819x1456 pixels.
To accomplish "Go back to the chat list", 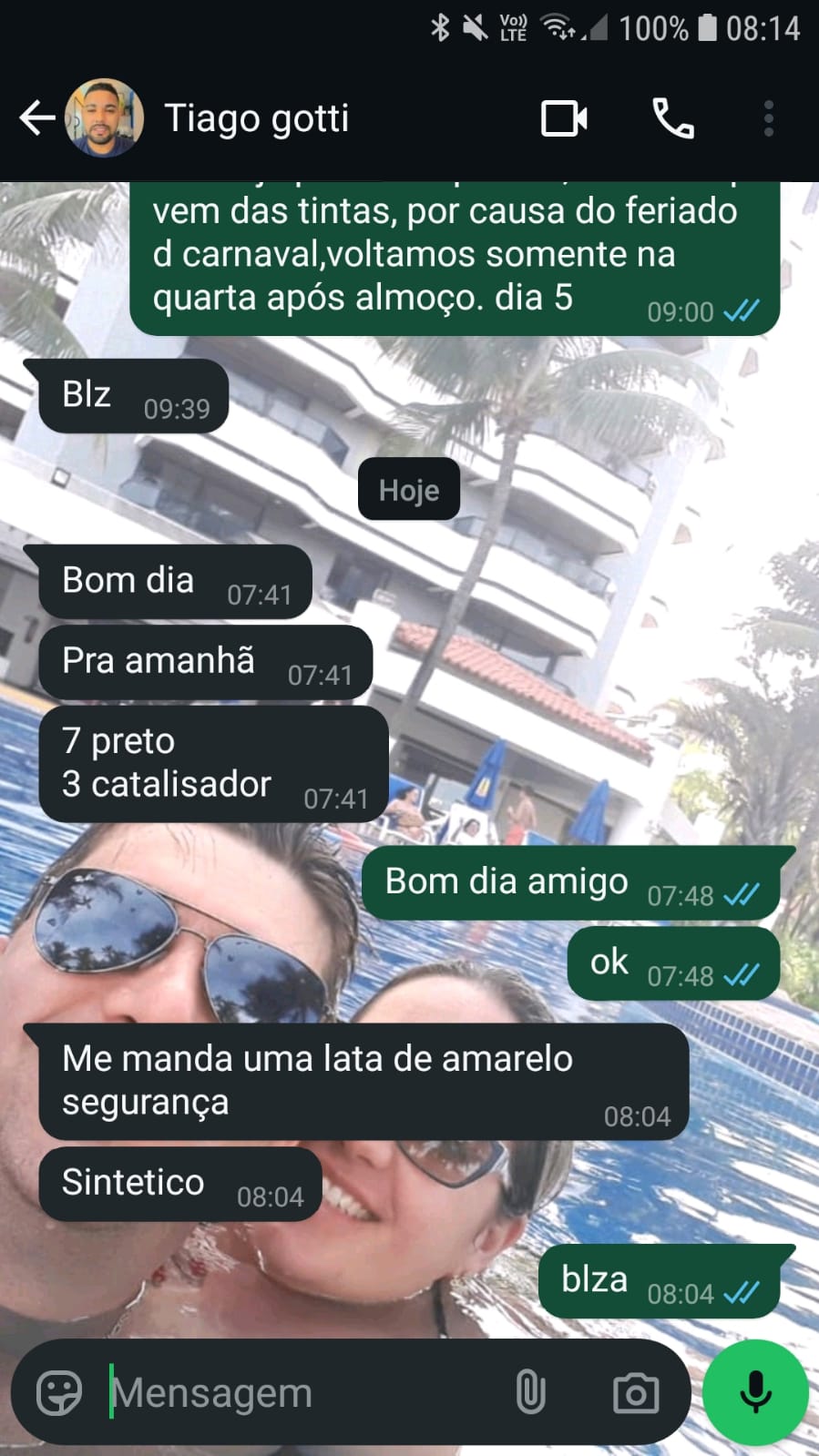I will (36, 118).
